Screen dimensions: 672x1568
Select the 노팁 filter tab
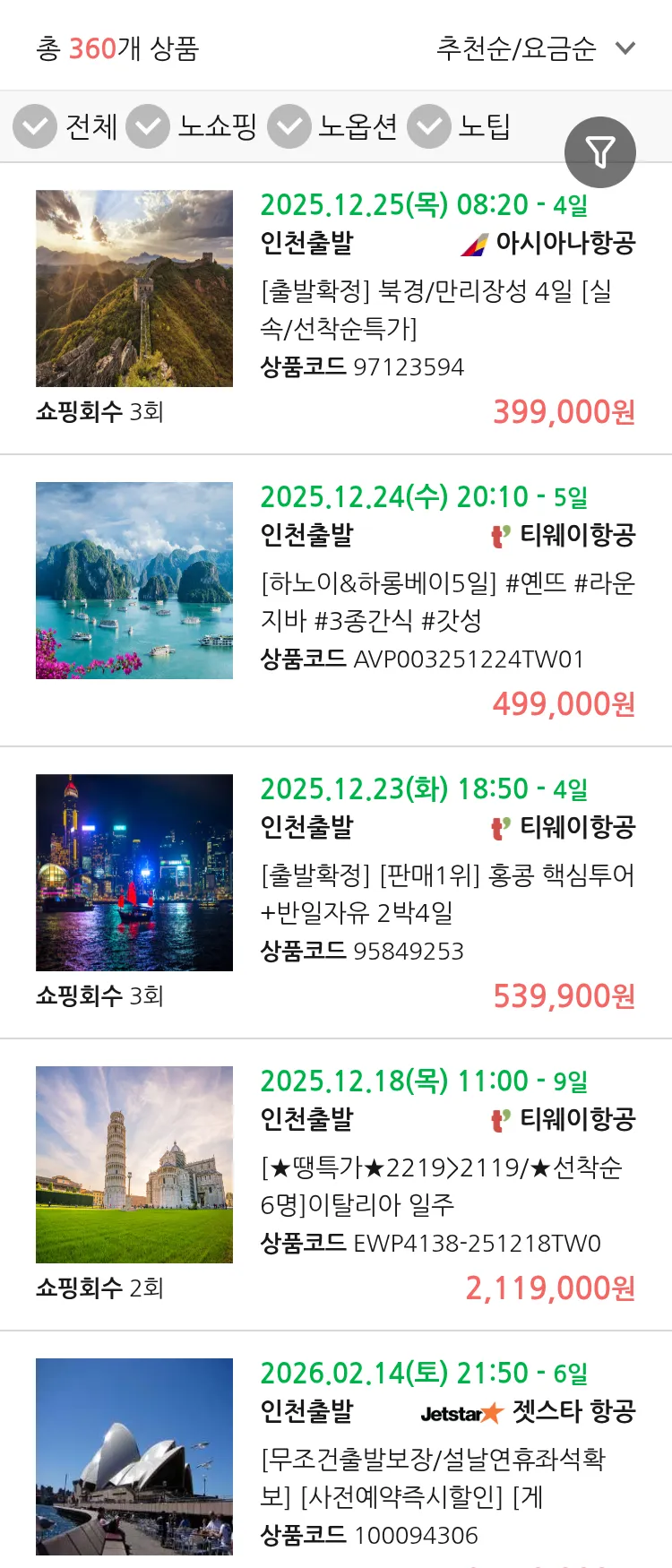[484, 126]
